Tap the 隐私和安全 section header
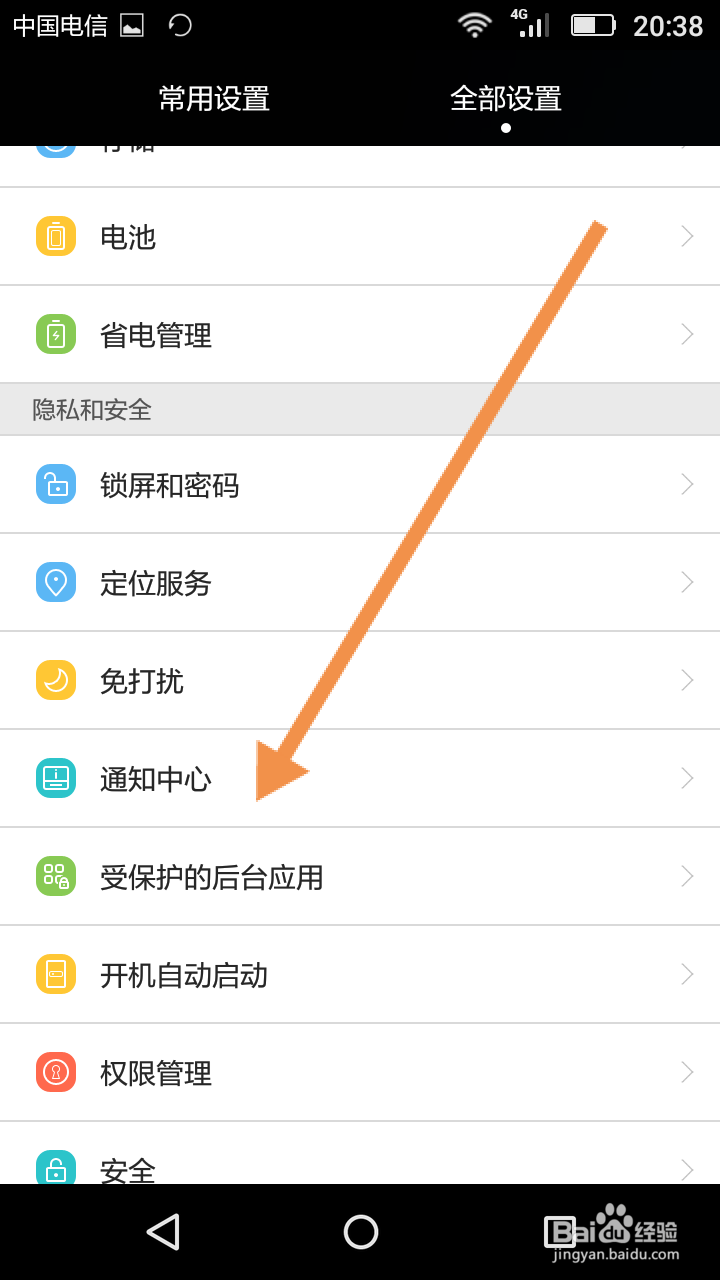The width and height of the screenshot is (720, 1280). [90, 409]
